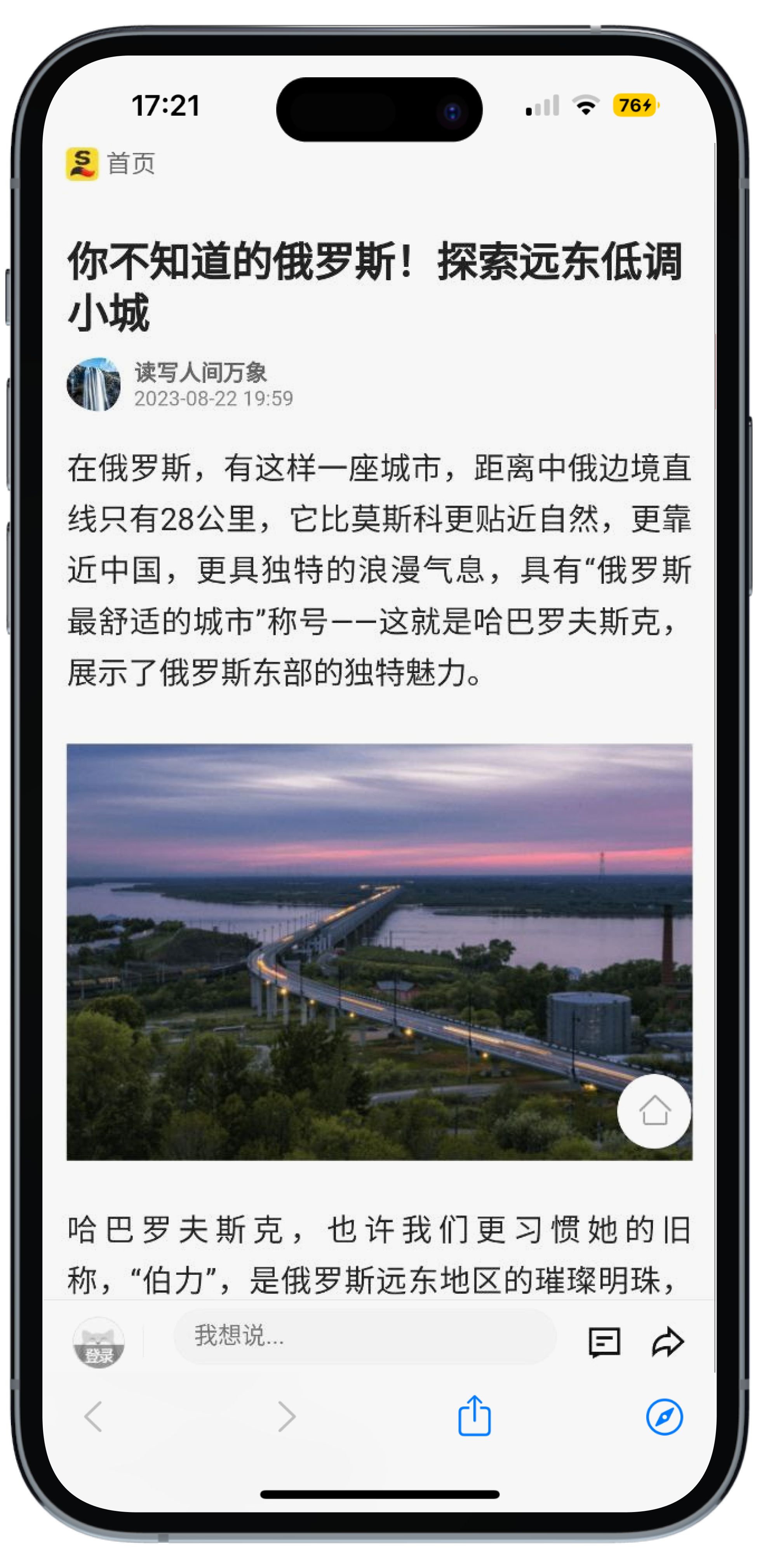The width and height of the screenshot is (757, 1568).
Task: Open the comments icon
Action: click(x=604, y=1342)
